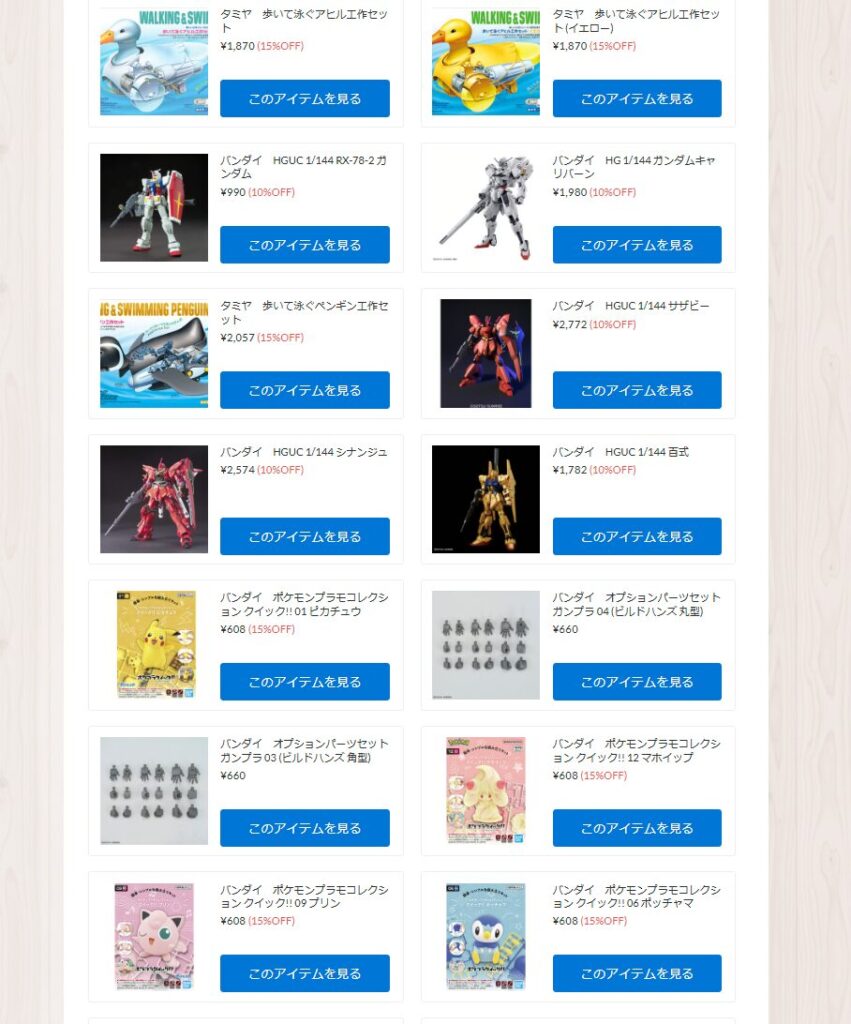This screenshot has height=1024, width=851.
Task: Open the 百式 gold model image
Action: click(486, 499)
